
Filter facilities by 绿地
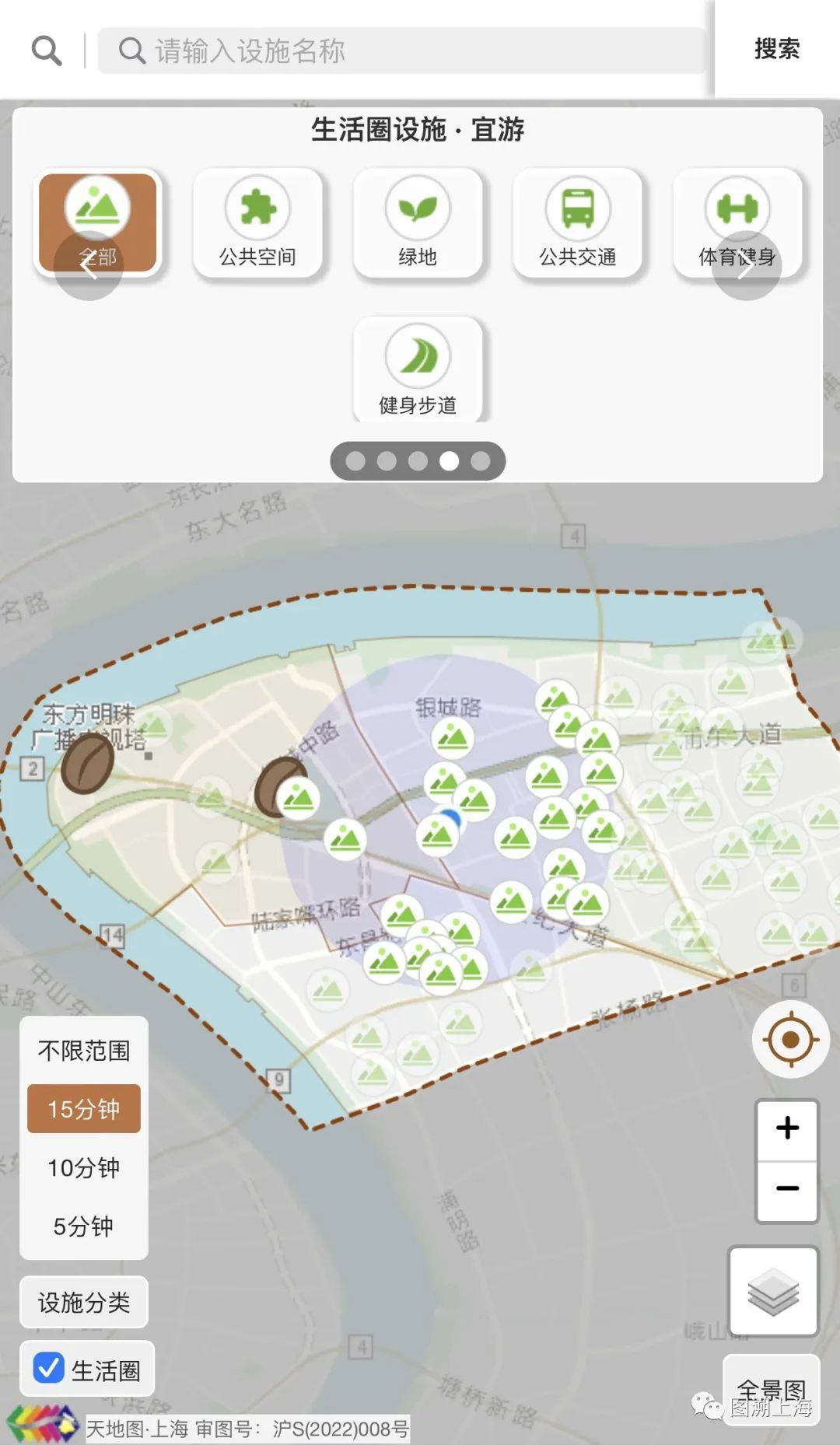[x=418, y=223]
